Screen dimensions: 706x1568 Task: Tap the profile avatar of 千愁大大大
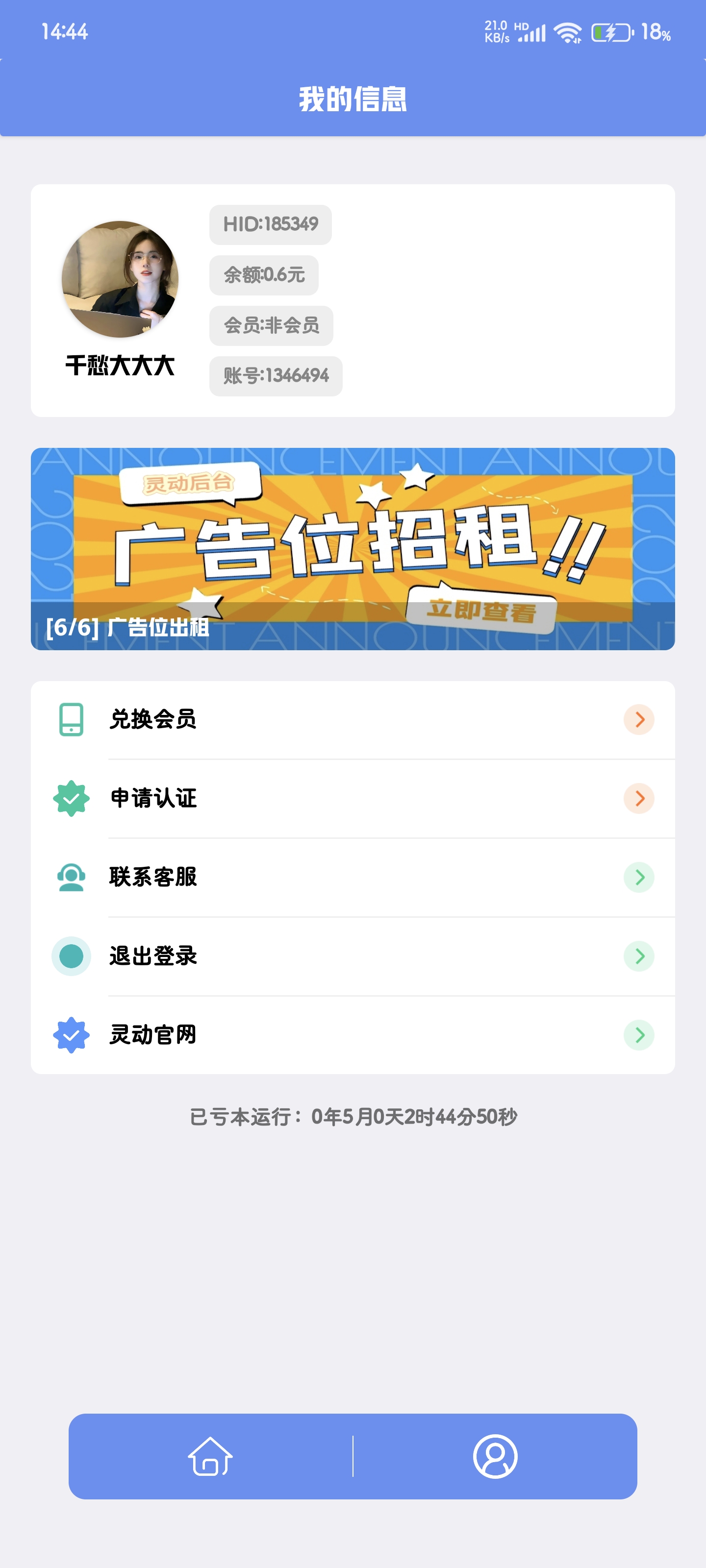120,279
